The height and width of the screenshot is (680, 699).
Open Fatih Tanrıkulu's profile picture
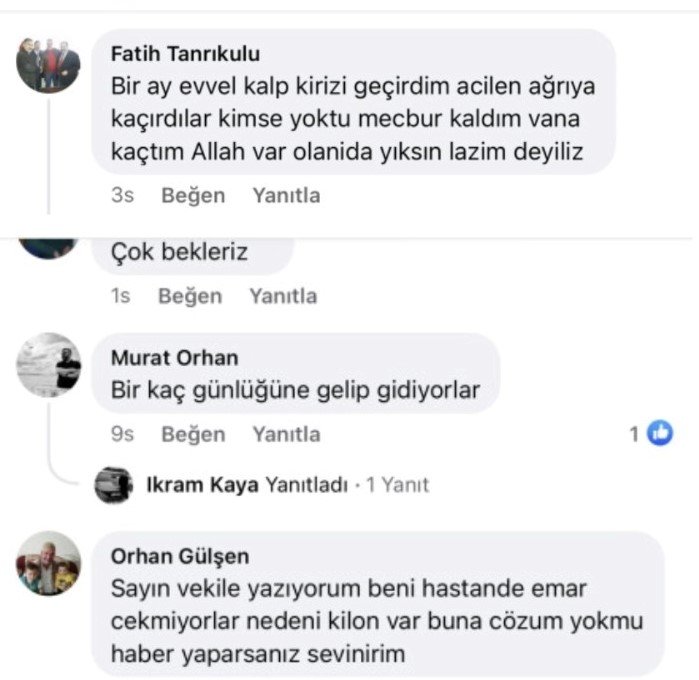(x=48, y=65)
